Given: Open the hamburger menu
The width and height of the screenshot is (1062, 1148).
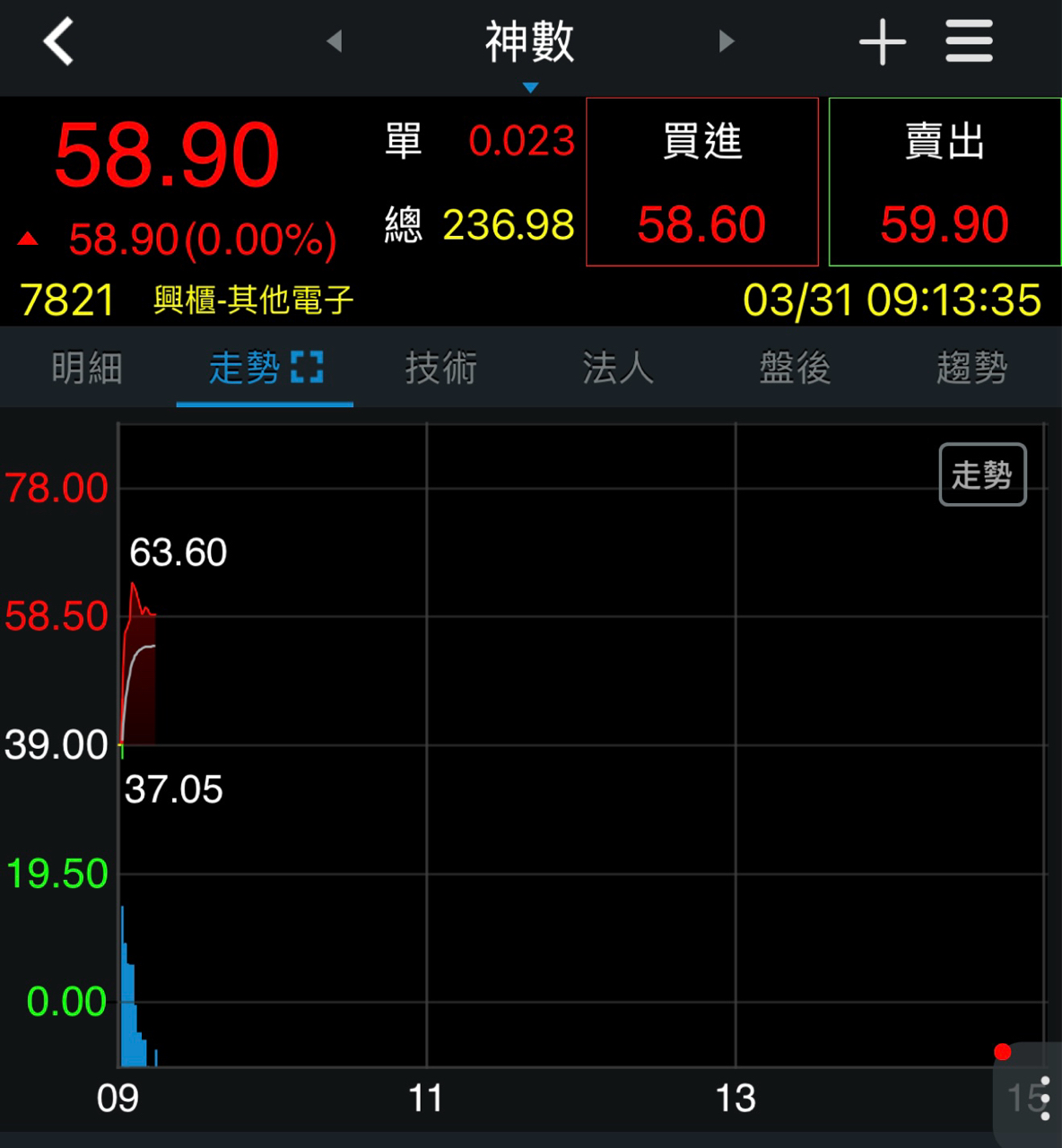Looking at the screenshot, I should click(x=969, y=42).
